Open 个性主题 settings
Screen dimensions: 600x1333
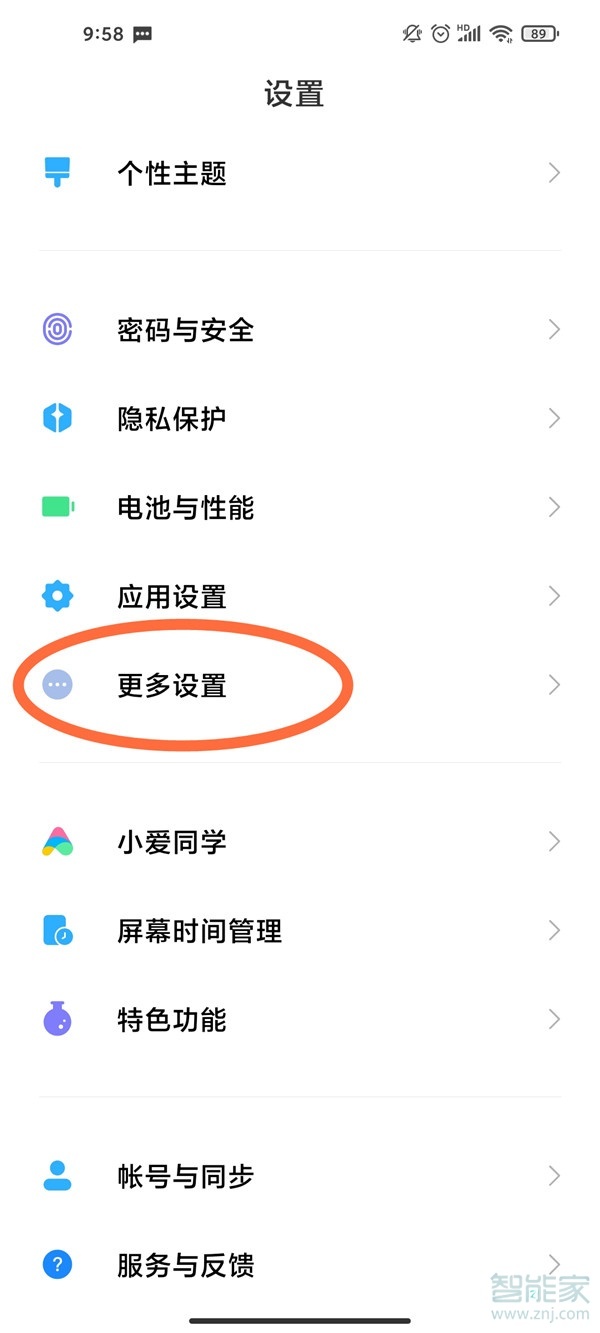click(300, 173)
